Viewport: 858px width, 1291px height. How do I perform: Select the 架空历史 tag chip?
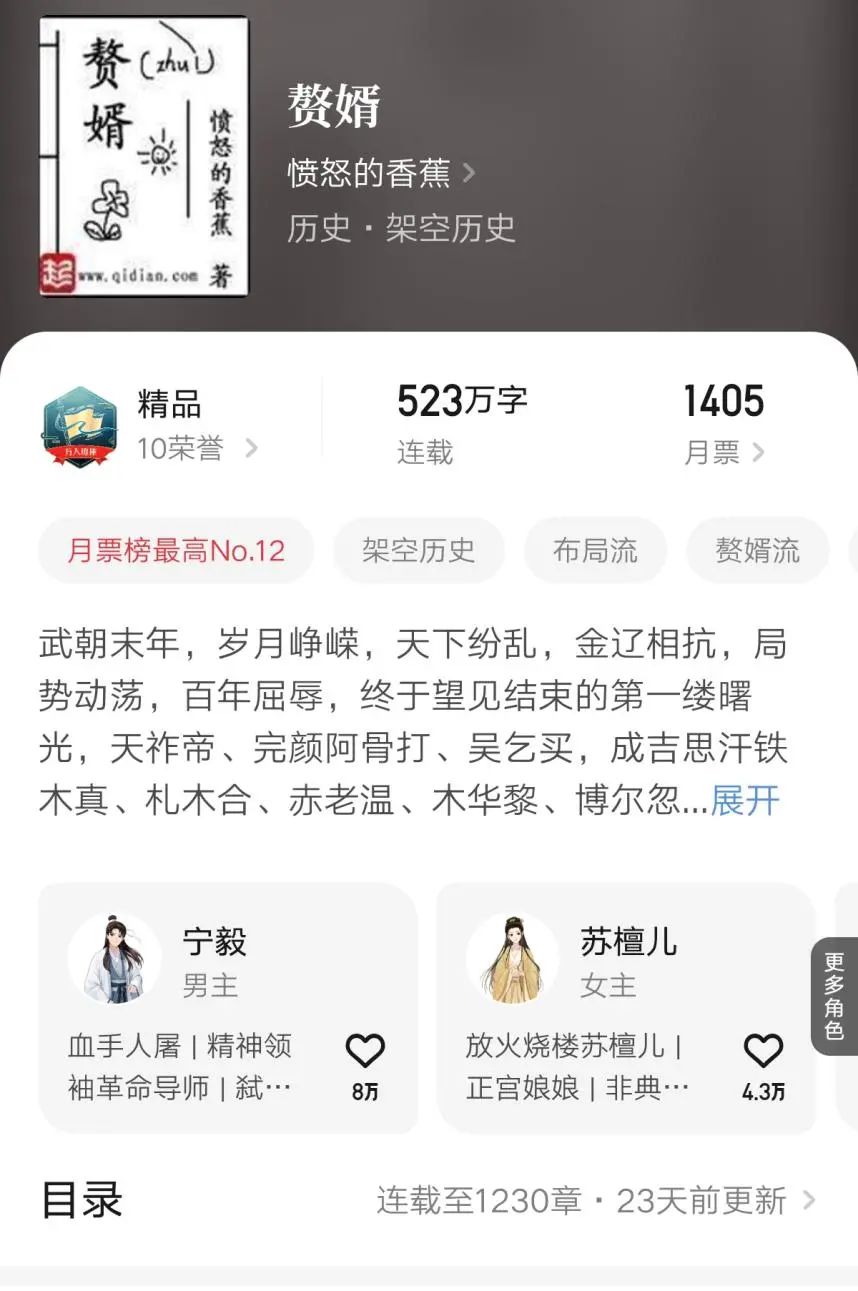[418, 550]
